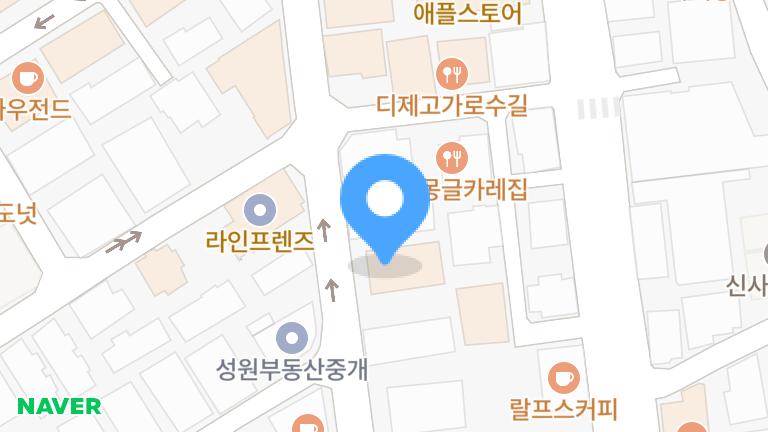The height and width of the screenshot is (432, 768).
Task: Select the 라인프렌즈 place marker
Action: [260, 211]
